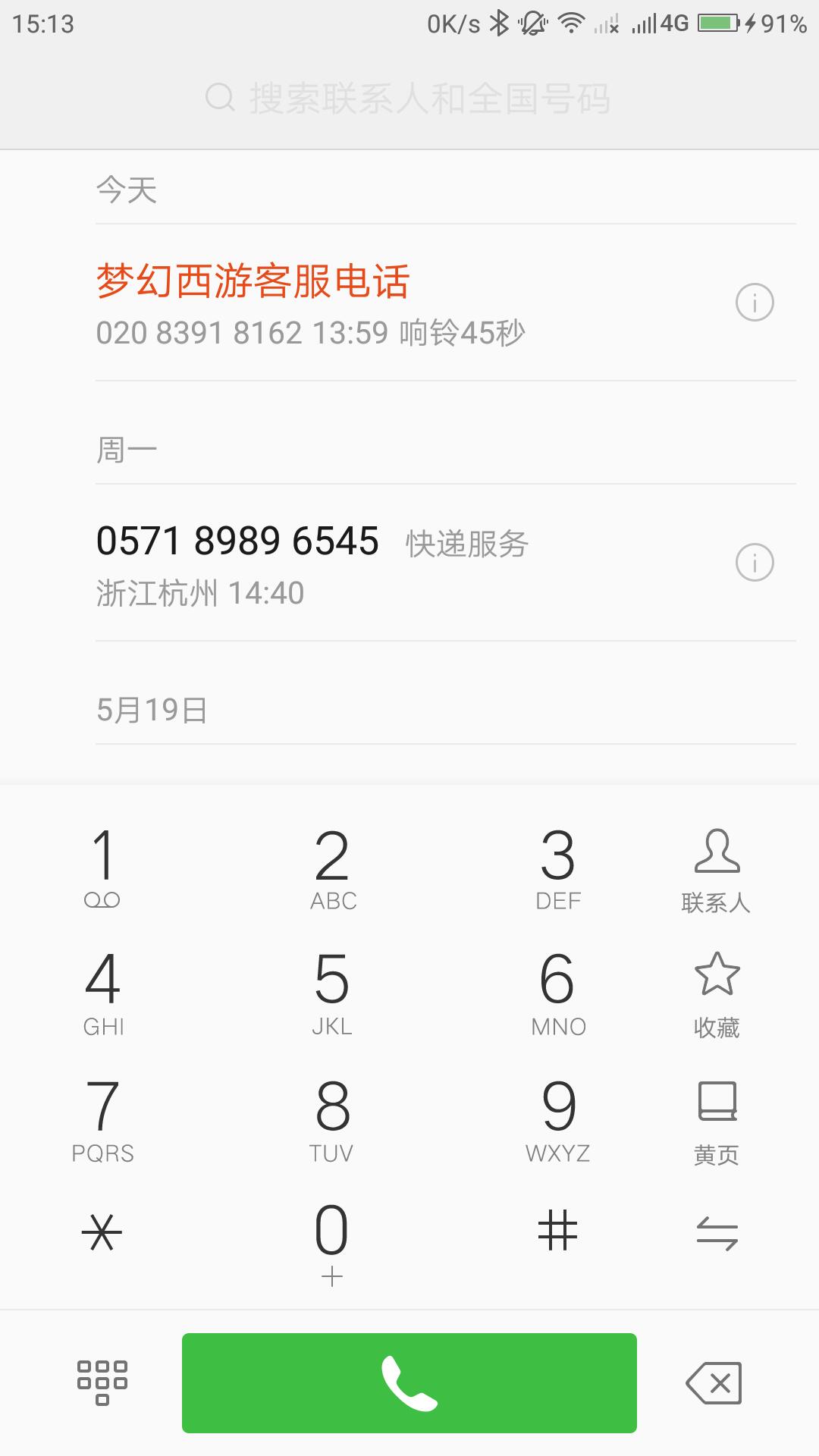Open 黄页 yellow pages

(x=716, y=1121)
